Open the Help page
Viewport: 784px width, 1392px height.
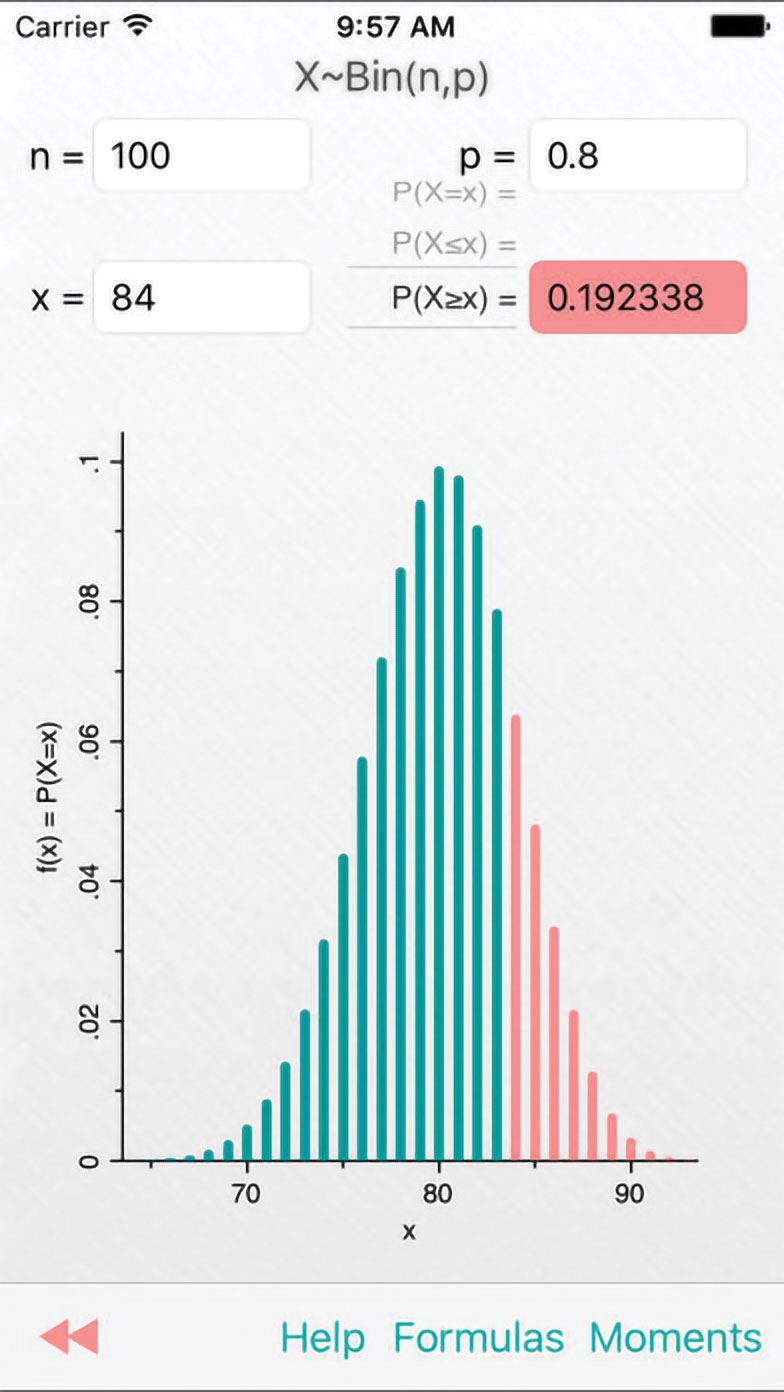pyautogui.click(x=322, y=1337)
